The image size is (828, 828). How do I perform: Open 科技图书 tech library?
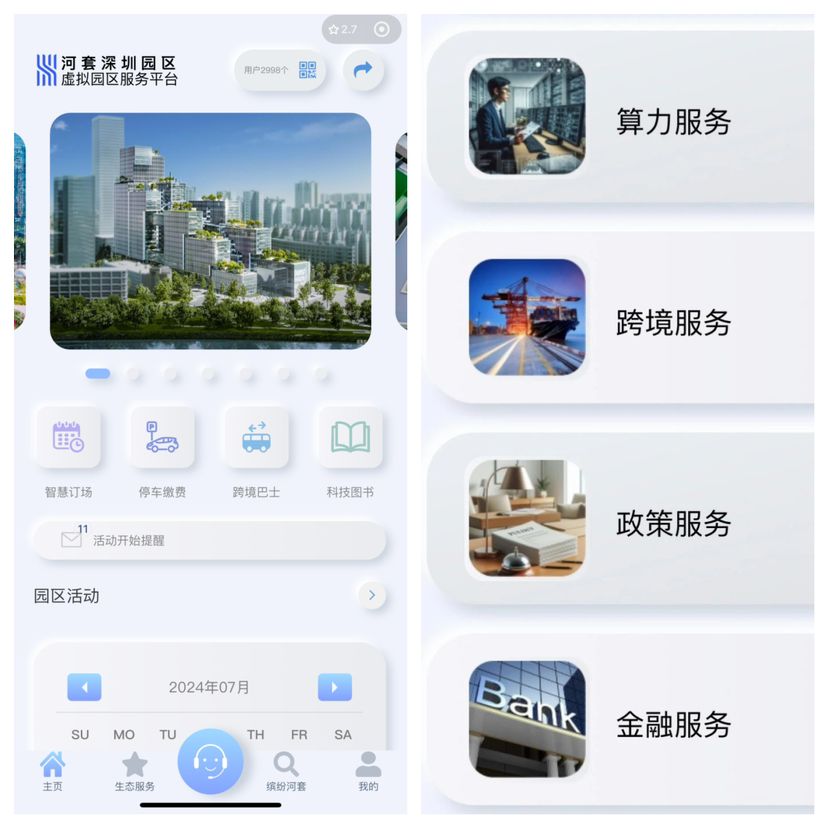[x=350, y=437]
